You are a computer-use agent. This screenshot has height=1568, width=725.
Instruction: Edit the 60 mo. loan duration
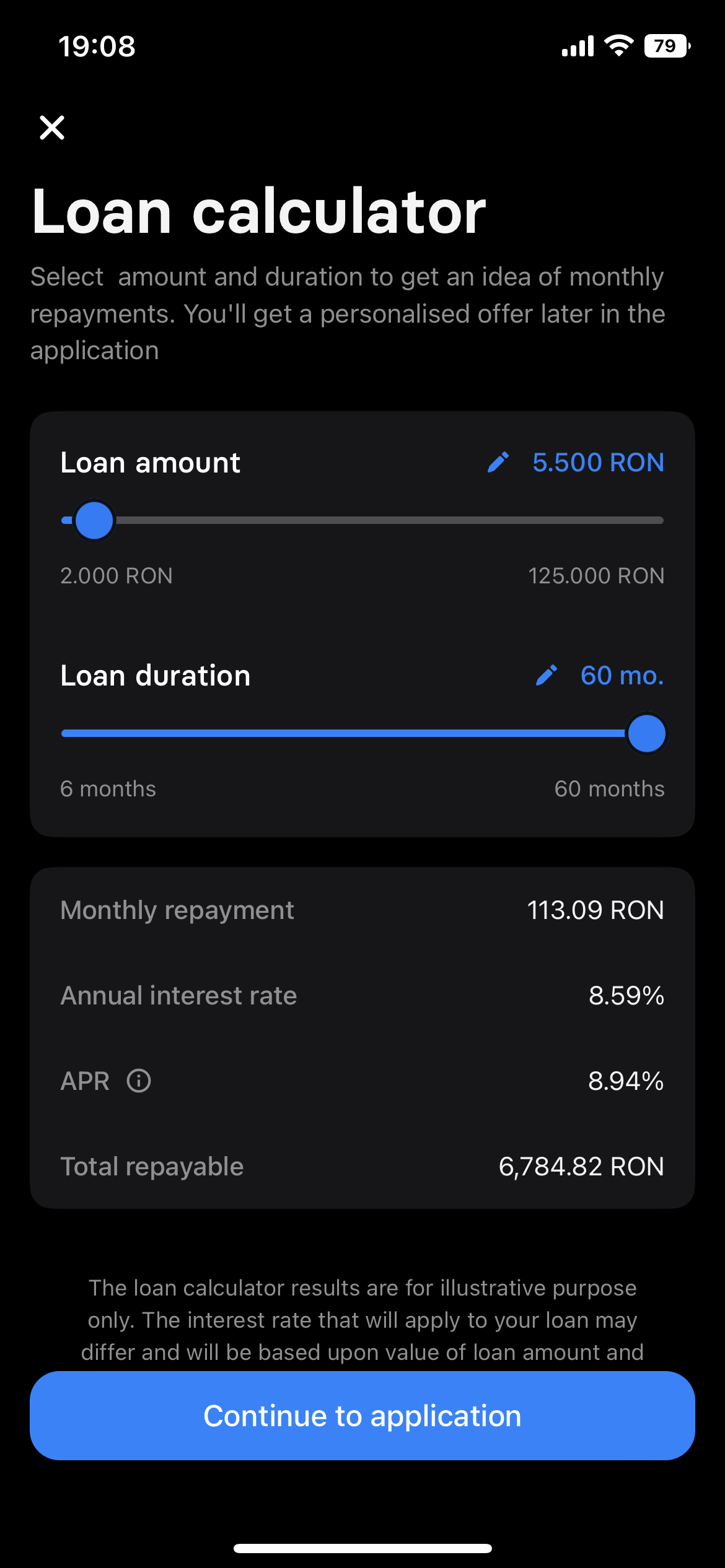[x=547, y=676]
